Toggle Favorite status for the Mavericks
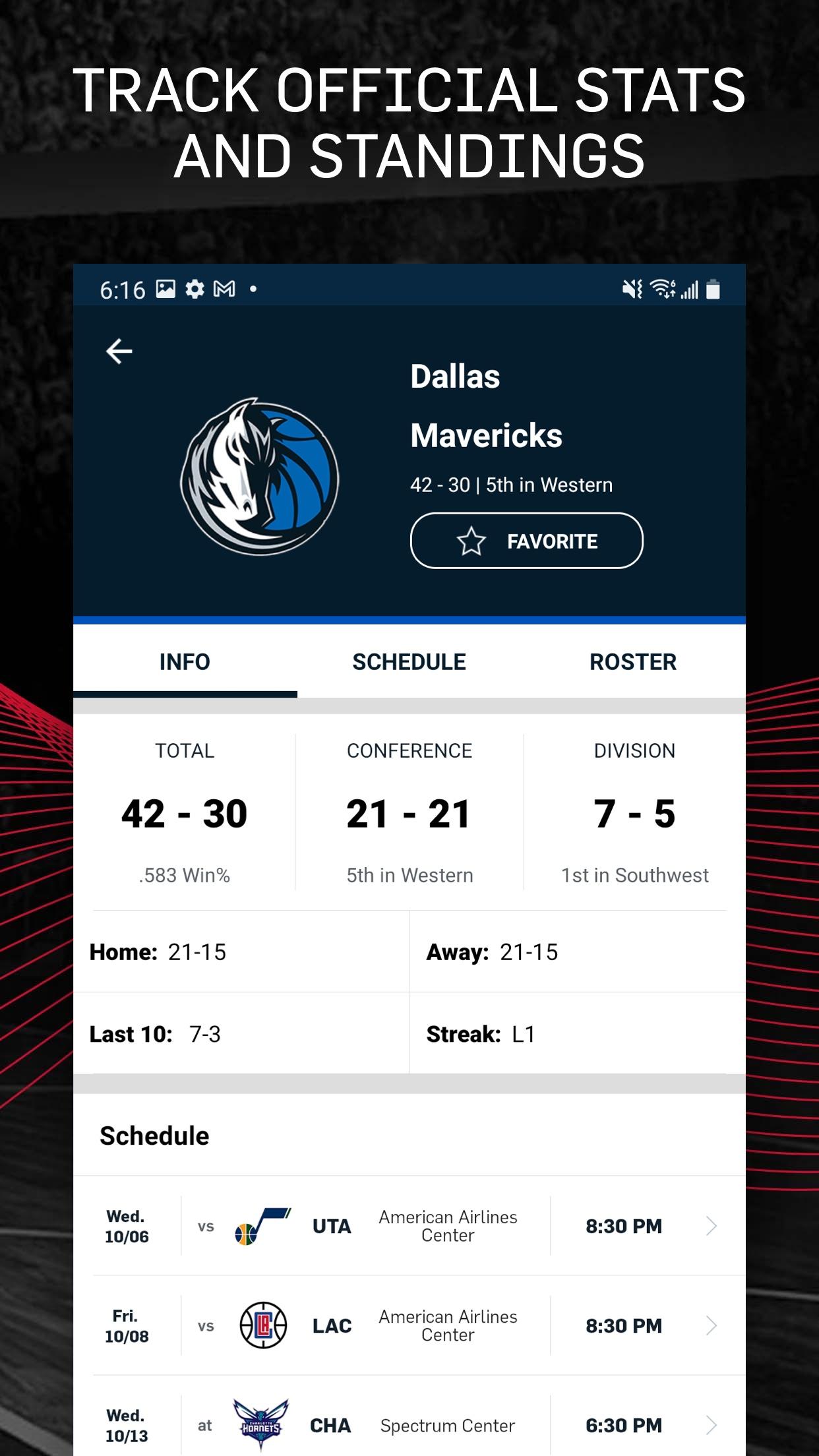The width and height of the screenshot is (819, 1456). click(x=526, y=541)
